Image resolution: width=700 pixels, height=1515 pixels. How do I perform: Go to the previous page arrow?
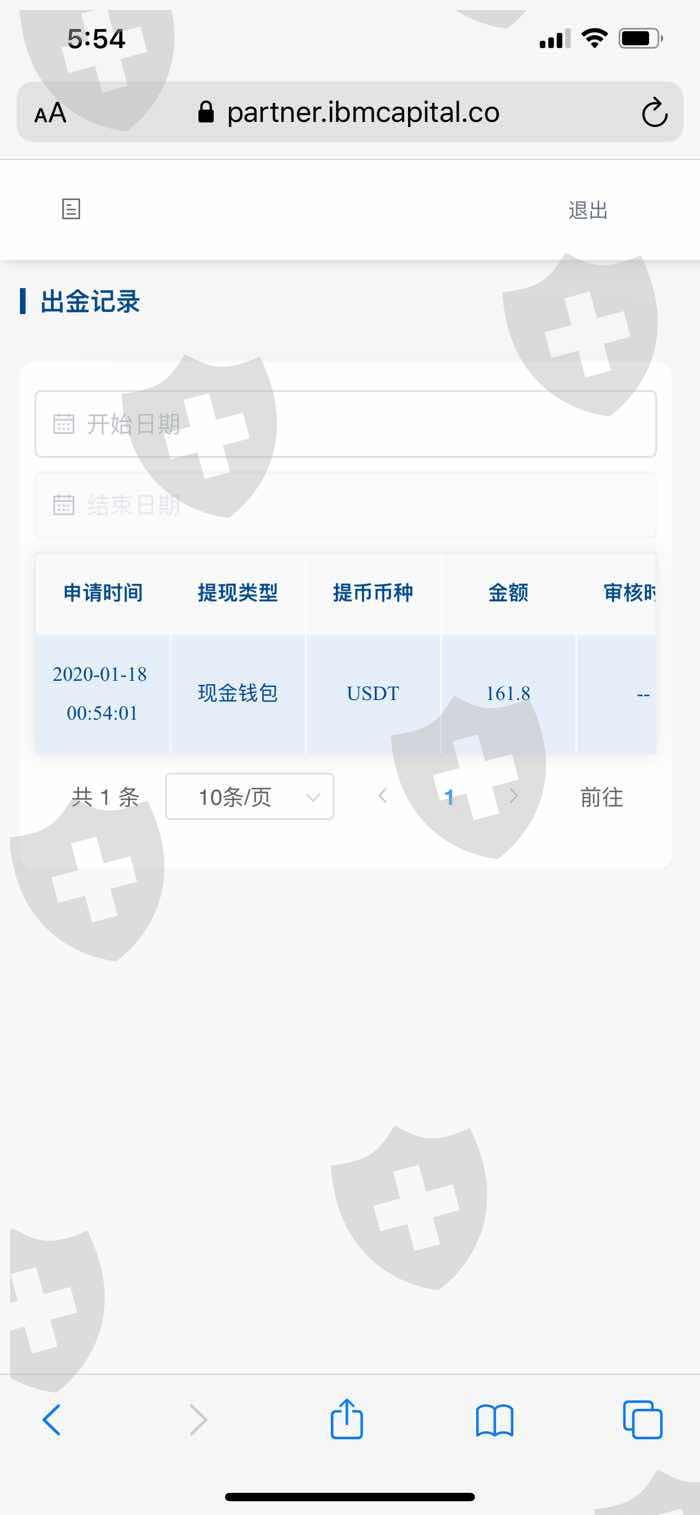(x=382, y=797)
